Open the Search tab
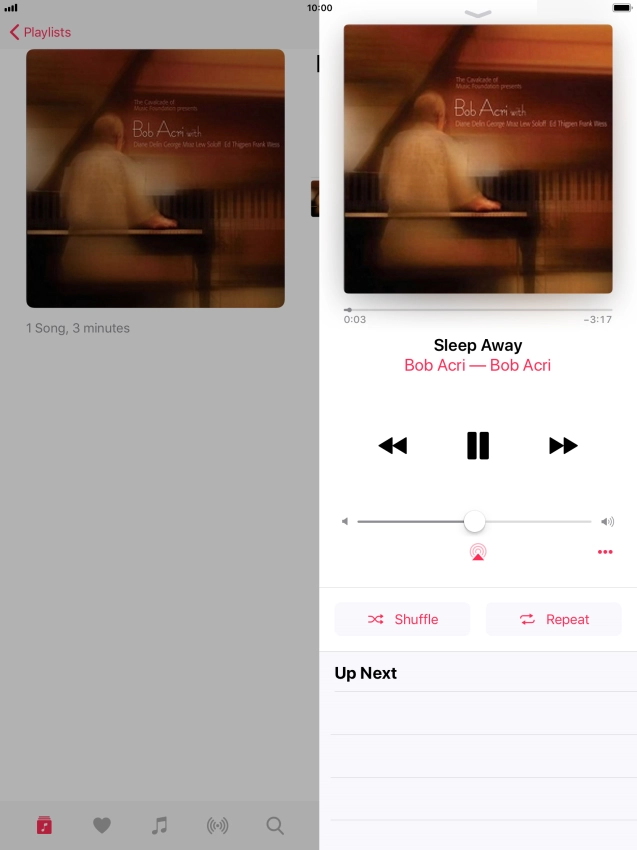The width and height of the screenshot is (637, 850). tap(275, 826)
